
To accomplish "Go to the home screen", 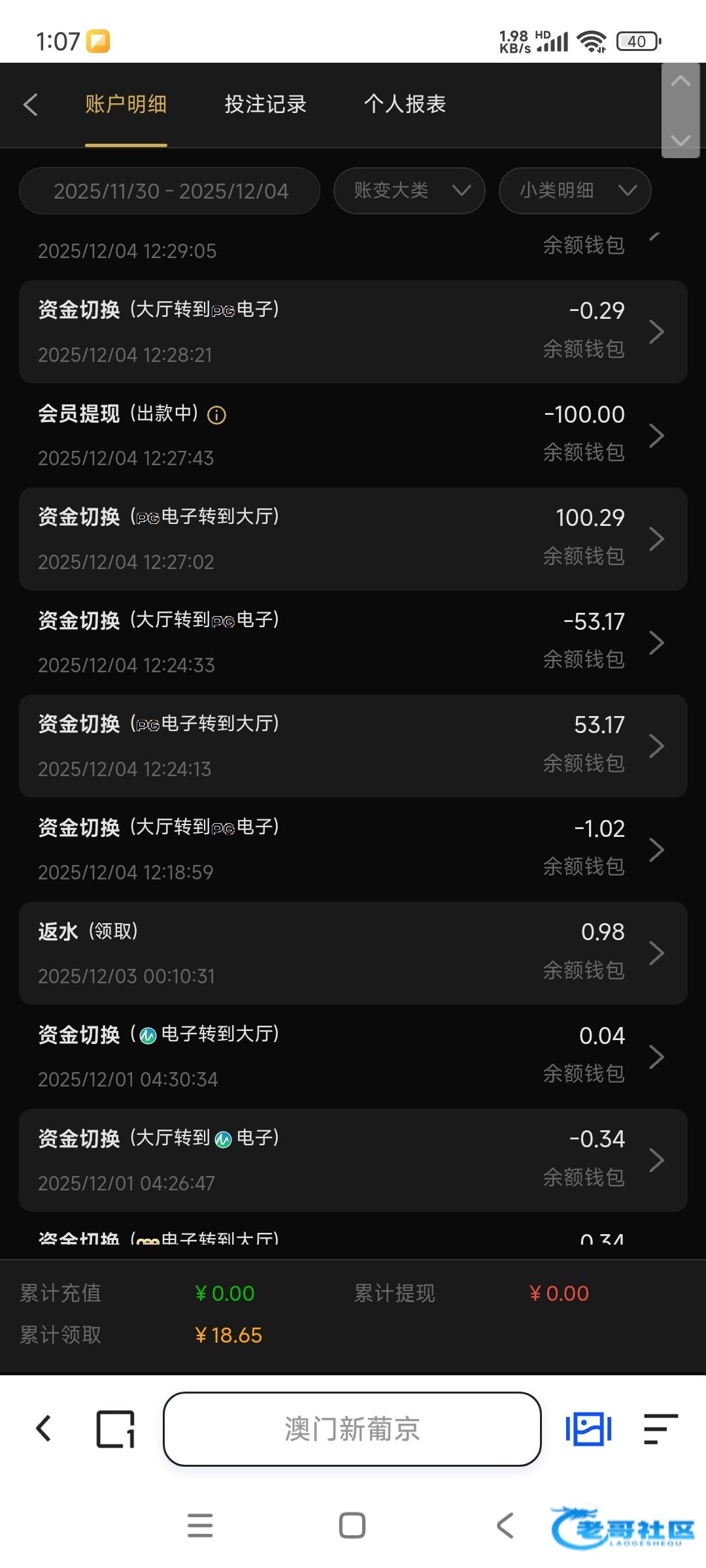I will (352, 1526).
